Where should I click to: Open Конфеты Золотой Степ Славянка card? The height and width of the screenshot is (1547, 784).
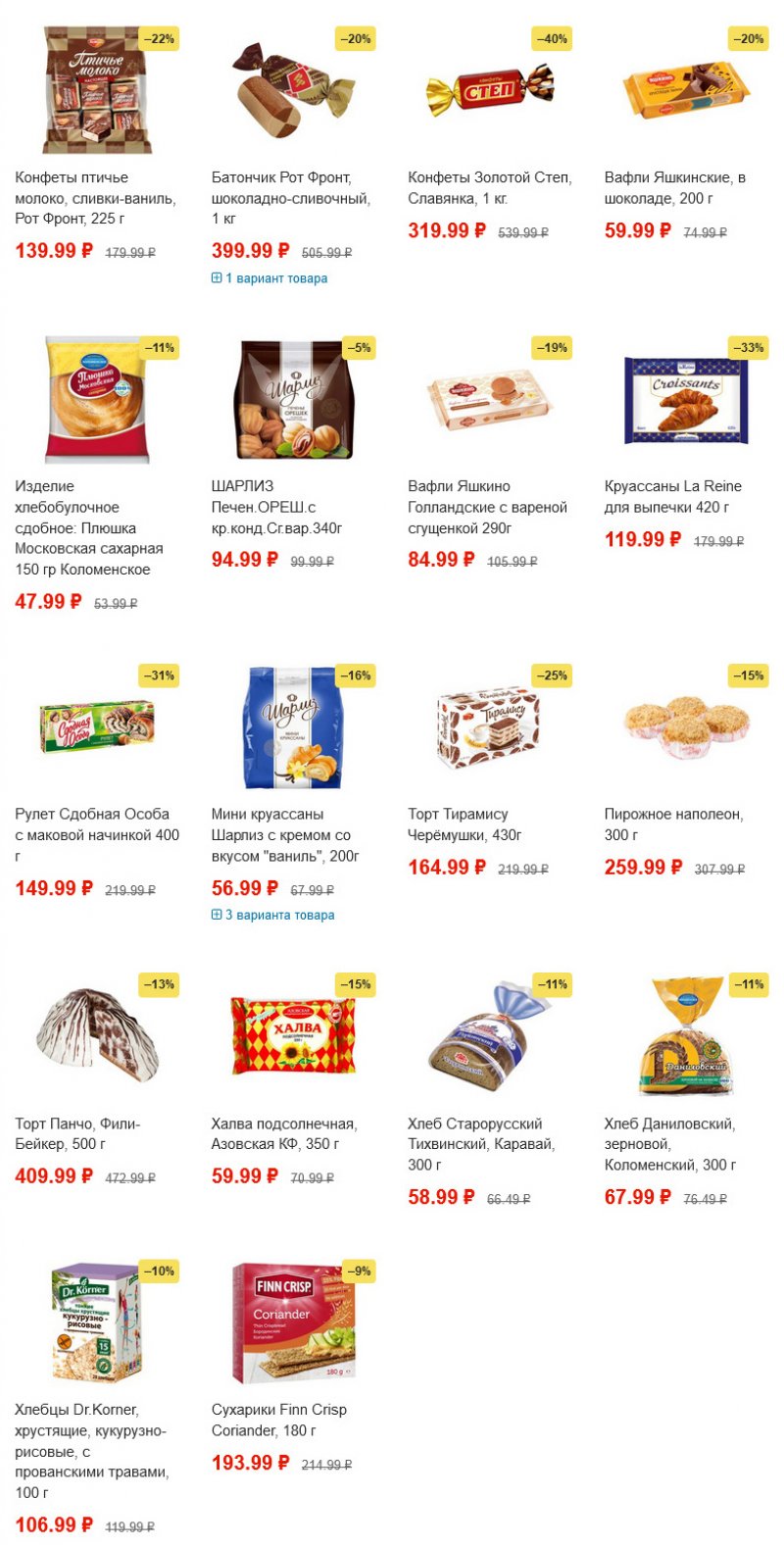coord(489,187)
